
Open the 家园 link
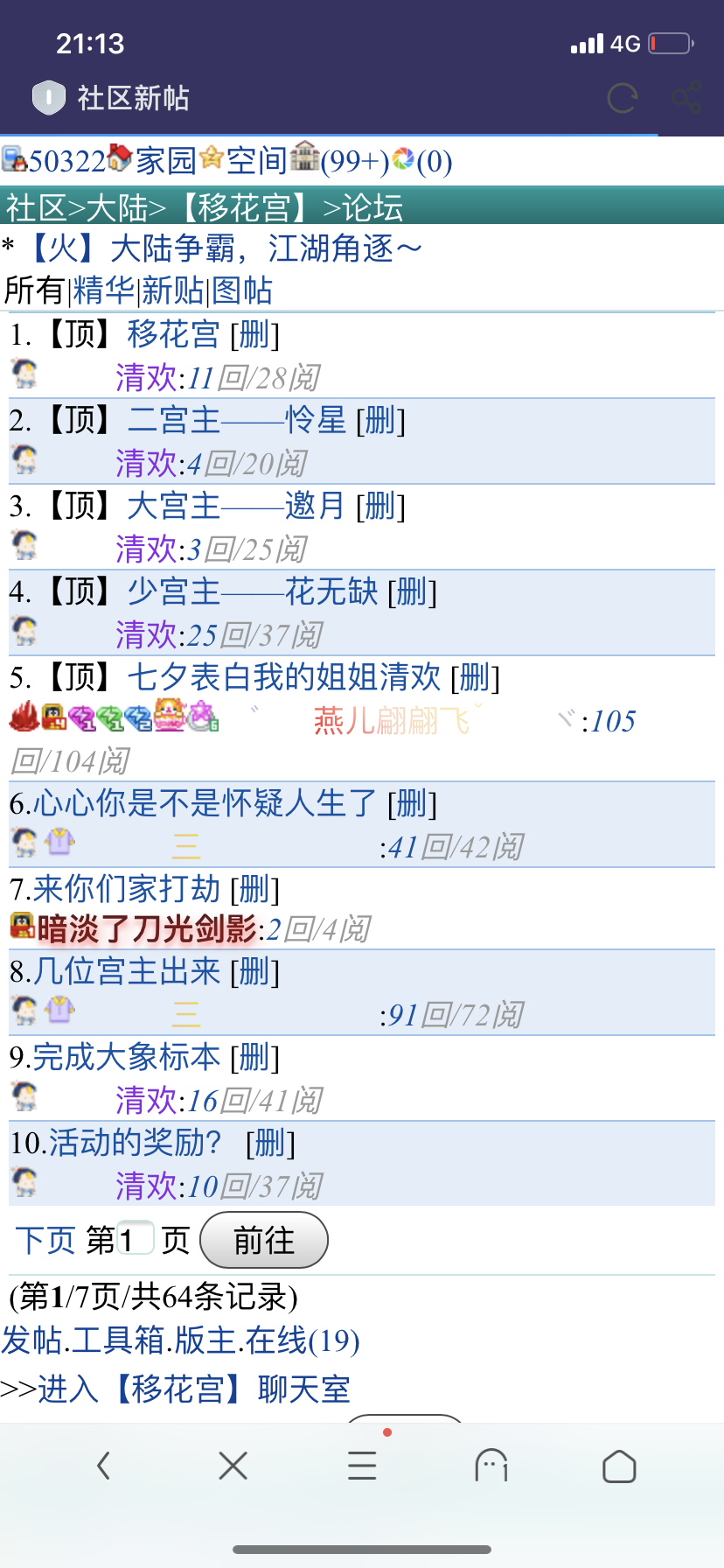pyautogui.click(x=164, y=160)
